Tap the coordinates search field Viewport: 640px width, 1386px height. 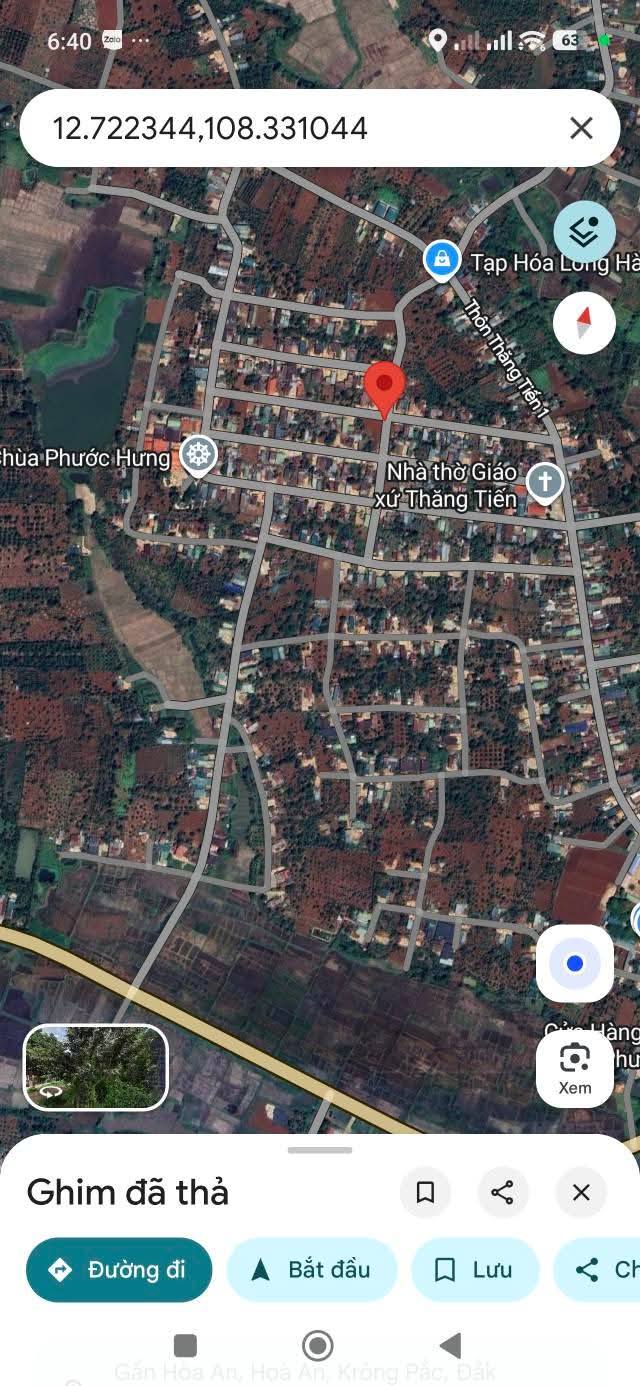pos(290,128)
